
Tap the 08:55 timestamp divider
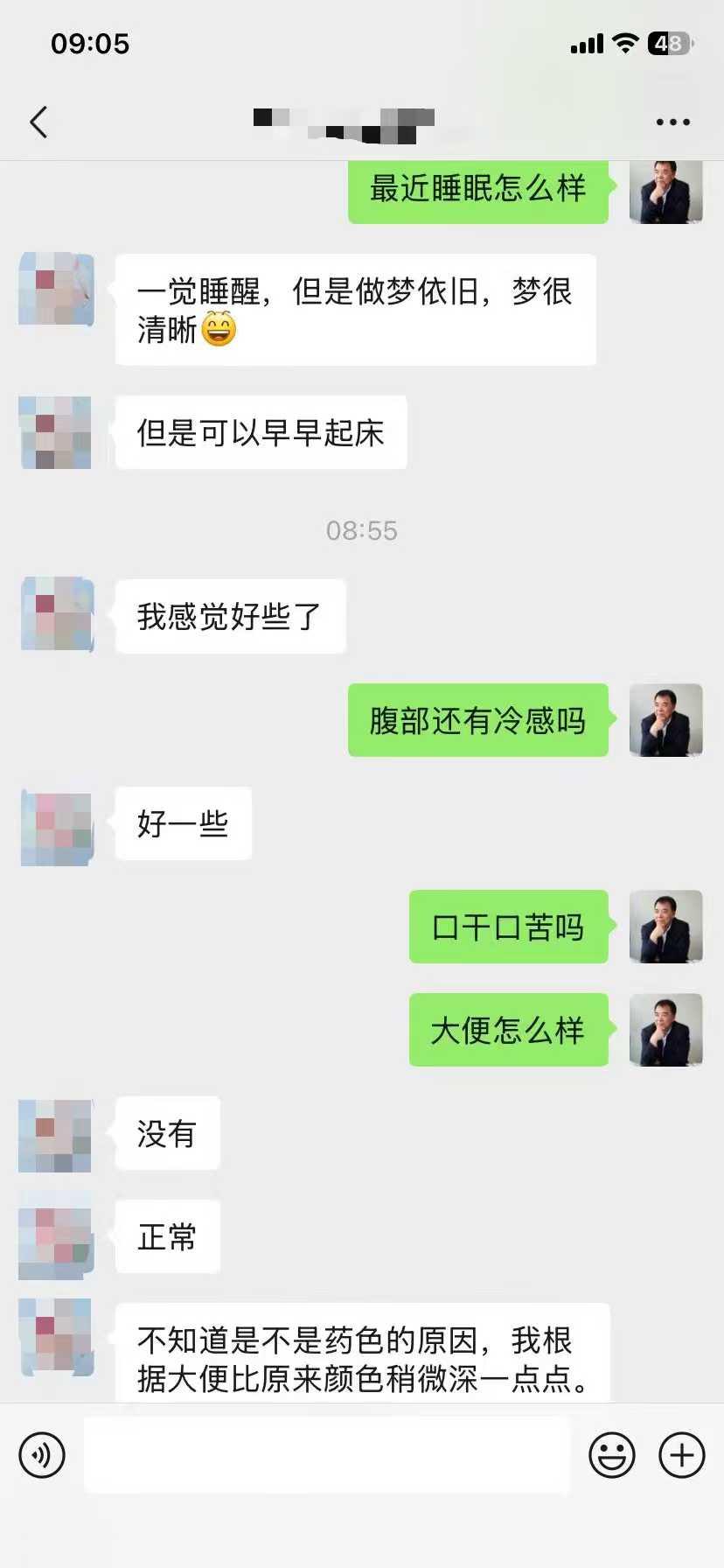(362, 529)
